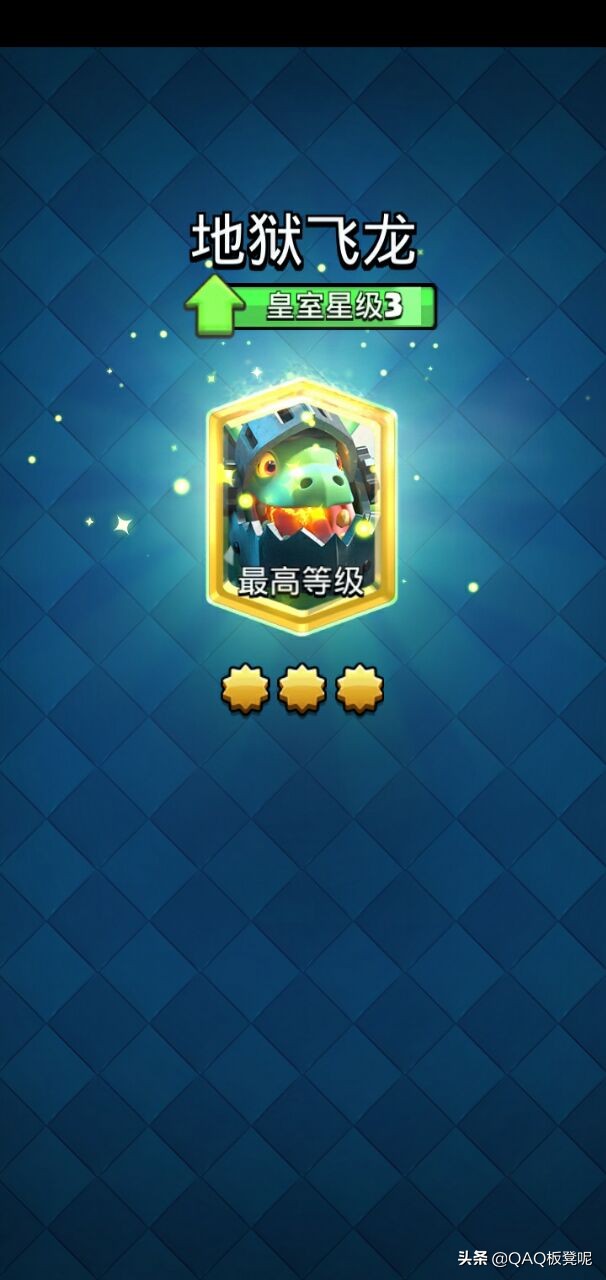This screenshot has width=606, height=1280.
Task: Tap the 地狱飞龙 max level card
Action: pyautogui.click(x=302, y=506)
